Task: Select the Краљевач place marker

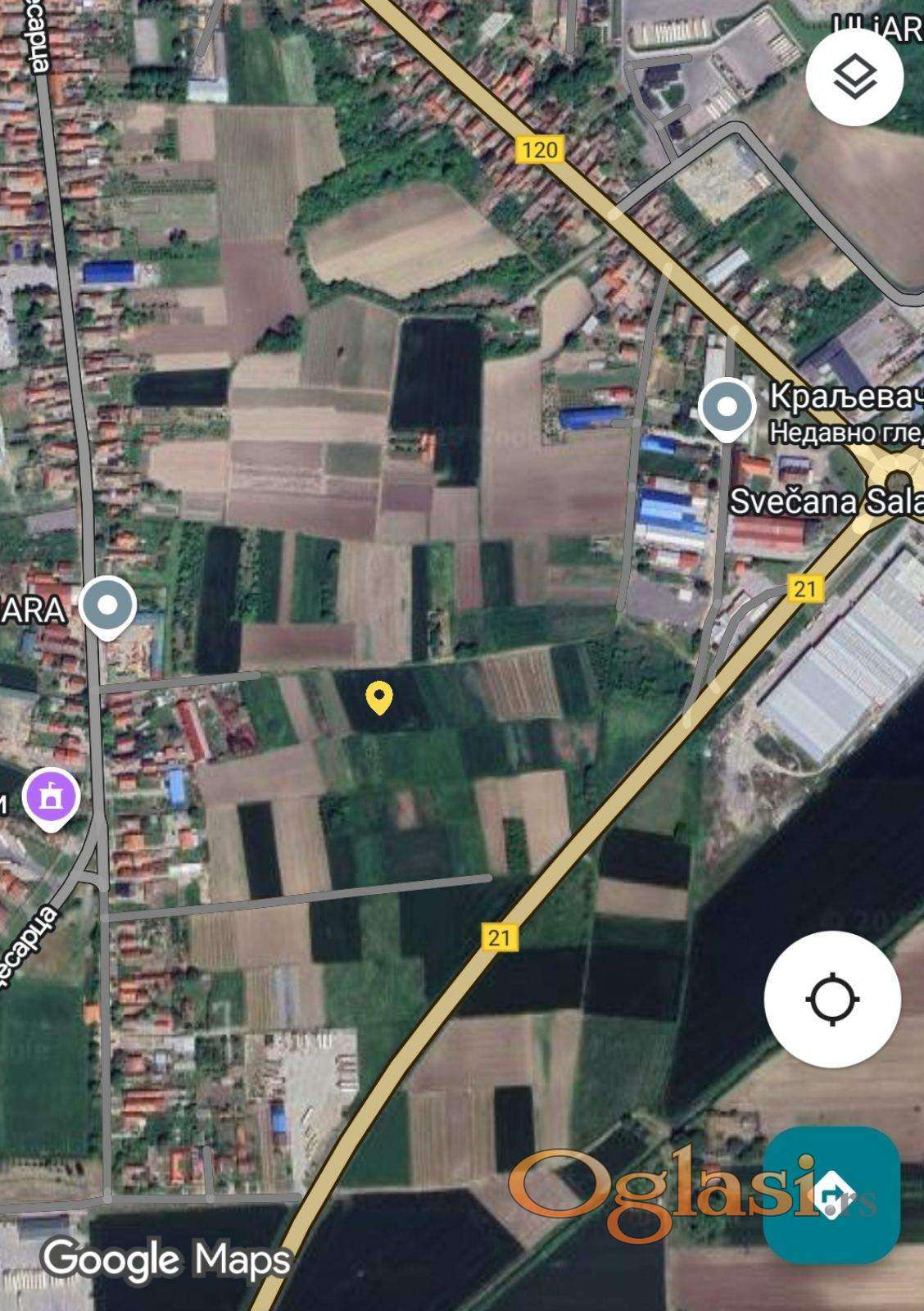Action: click(727, 407)
